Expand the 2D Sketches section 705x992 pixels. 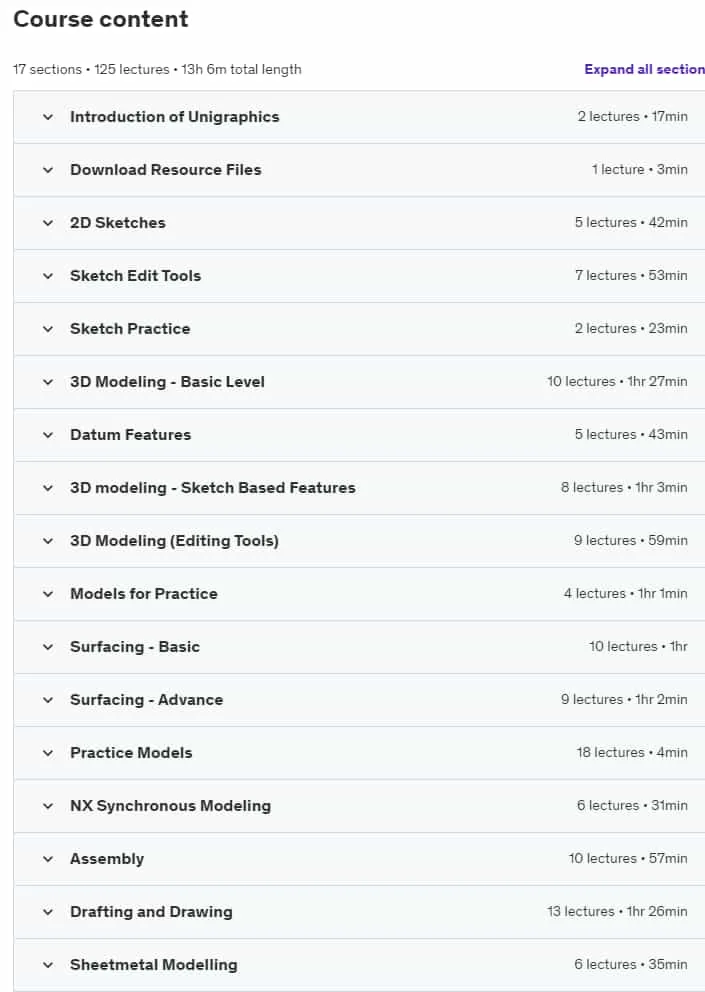(x=359, y=223)
